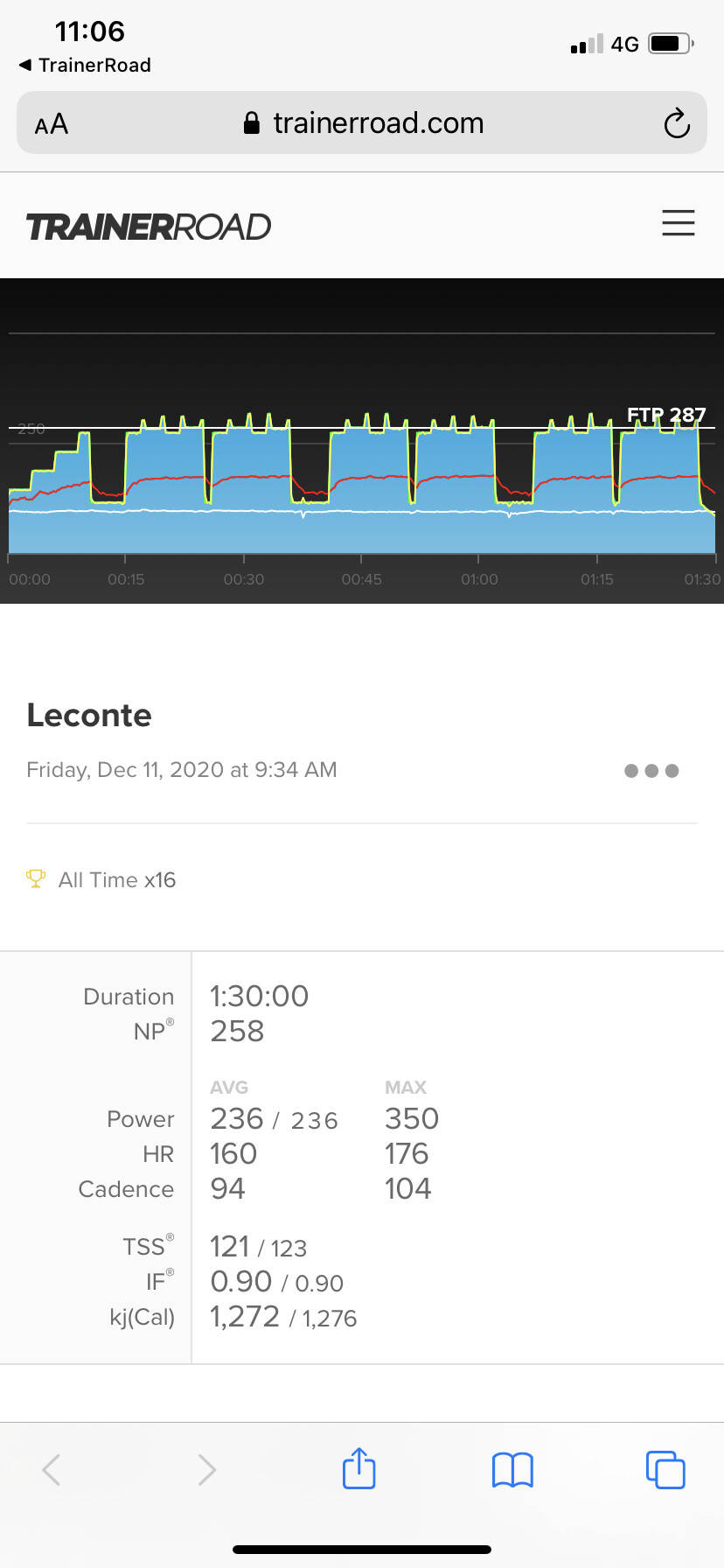The image size is (724, 1568).
Task: Open the three-dot options for Leconte
Action: pos(651,771)
